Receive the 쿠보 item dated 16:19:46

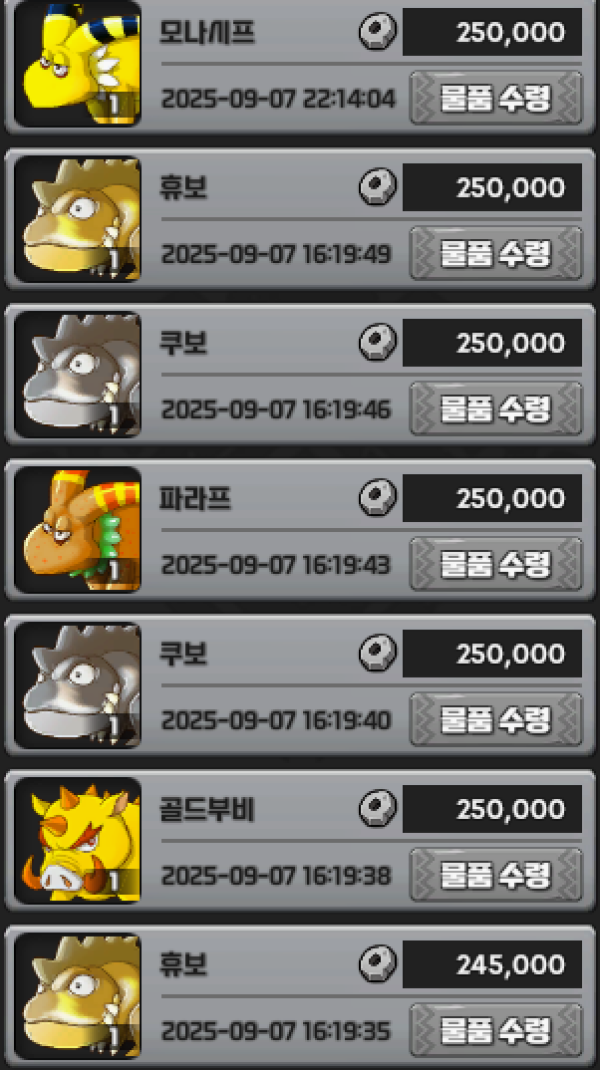click(495, 408)
